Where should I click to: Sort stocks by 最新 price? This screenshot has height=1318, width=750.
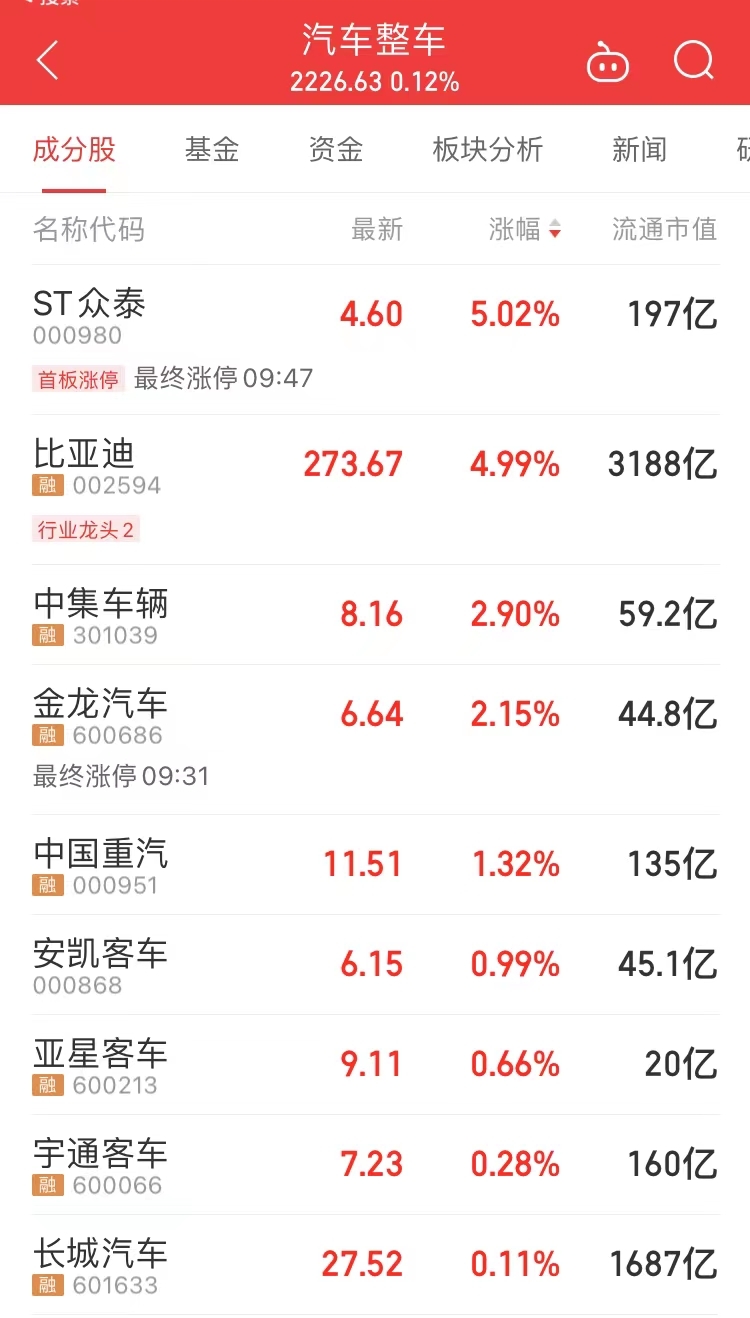(377, 230)
